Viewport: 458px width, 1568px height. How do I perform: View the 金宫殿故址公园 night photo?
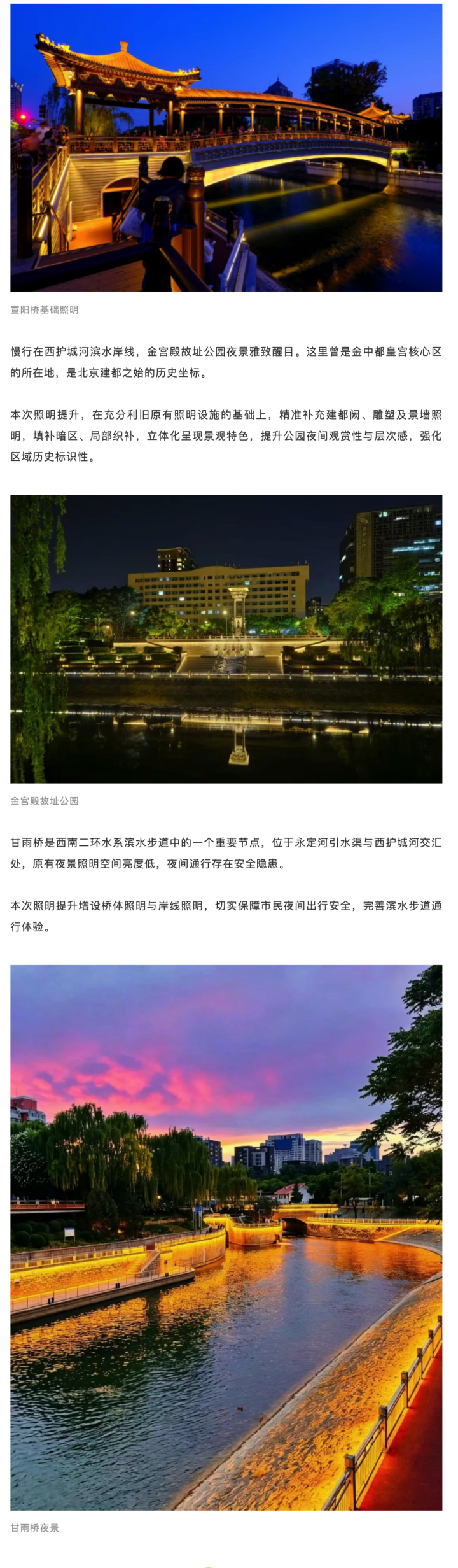point(226,639)
